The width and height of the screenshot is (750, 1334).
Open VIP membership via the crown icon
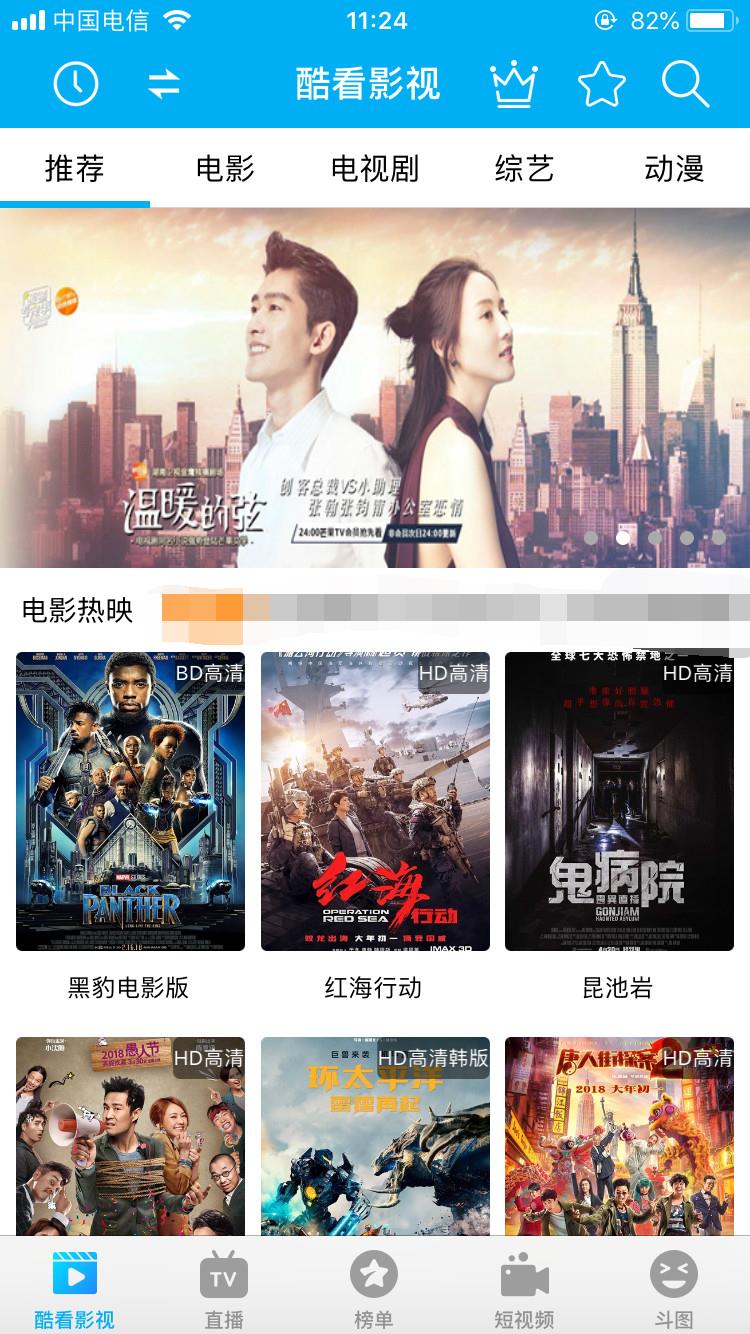coord(515,84)
